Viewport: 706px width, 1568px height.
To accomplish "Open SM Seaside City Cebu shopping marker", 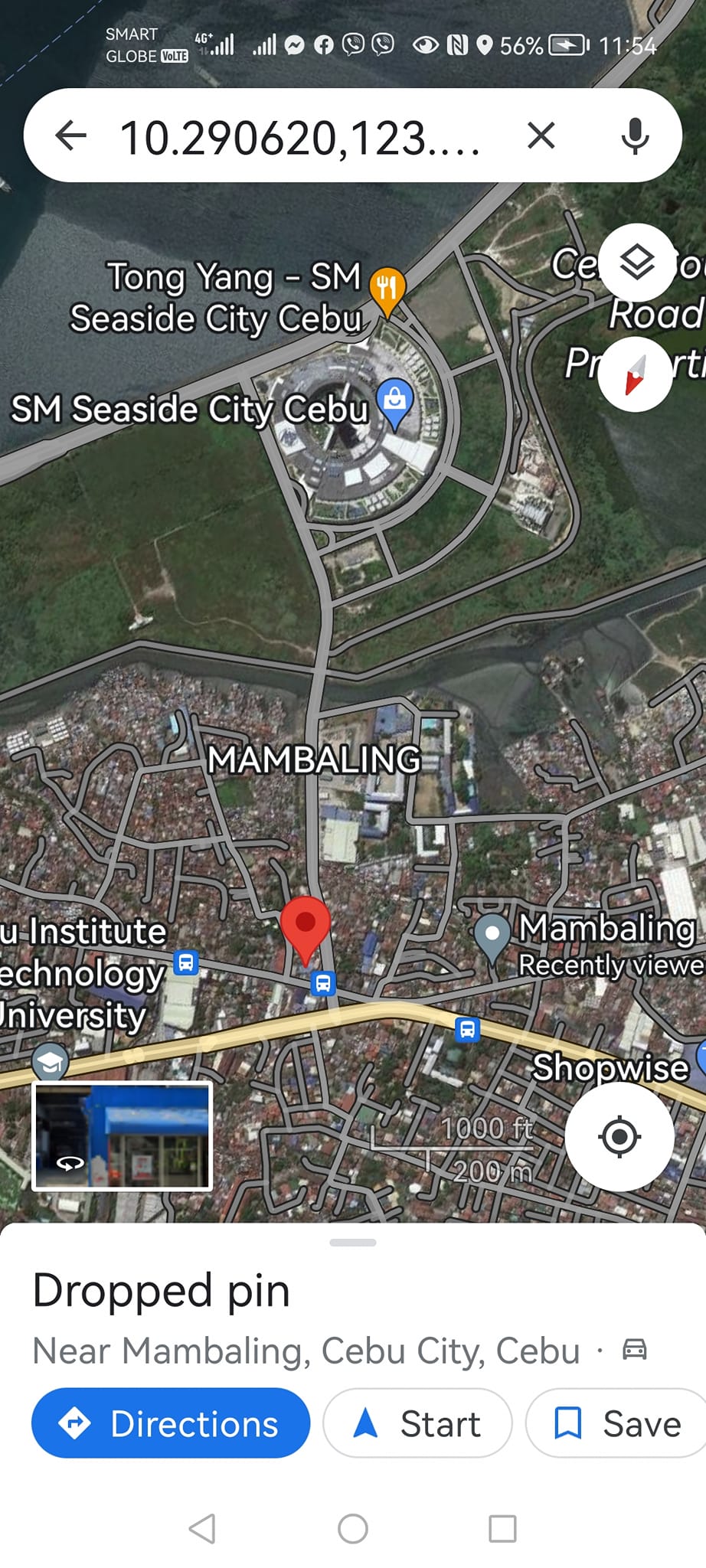I will 395,401.
